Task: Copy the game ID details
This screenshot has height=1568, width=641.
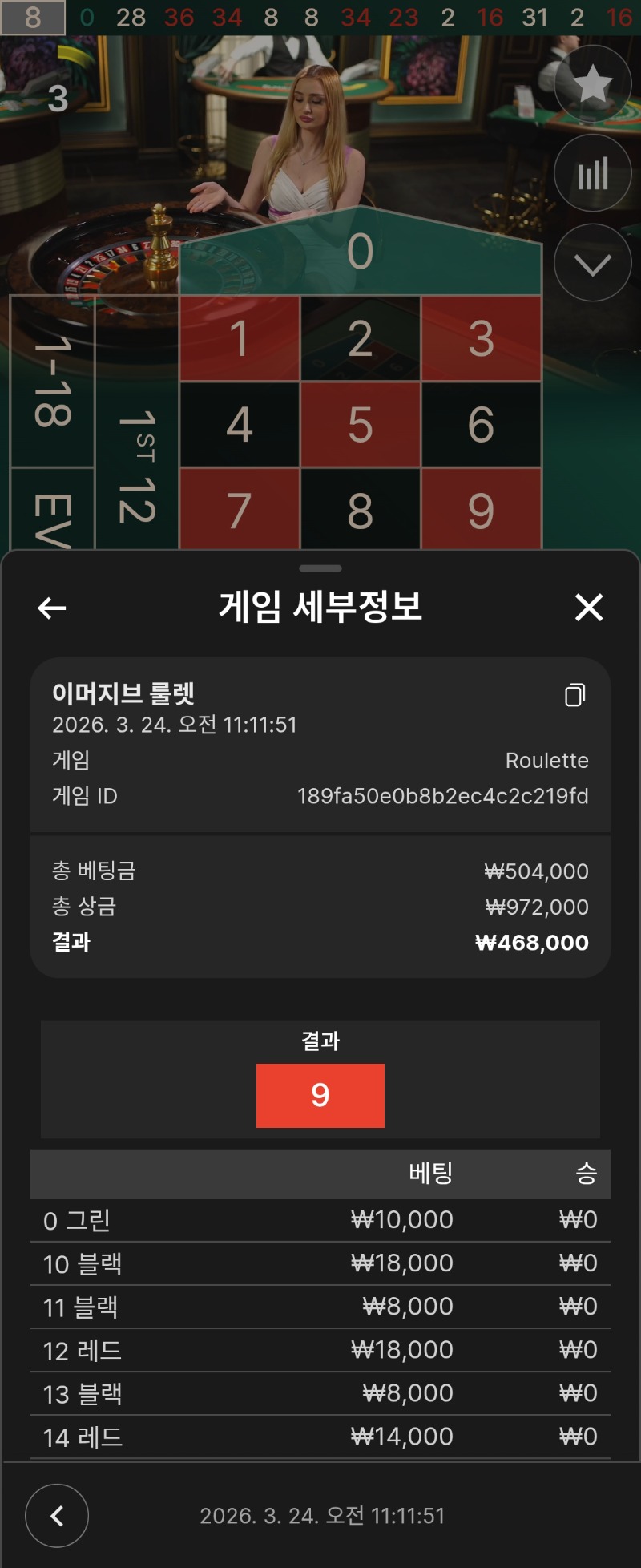Action: [574, 695]
